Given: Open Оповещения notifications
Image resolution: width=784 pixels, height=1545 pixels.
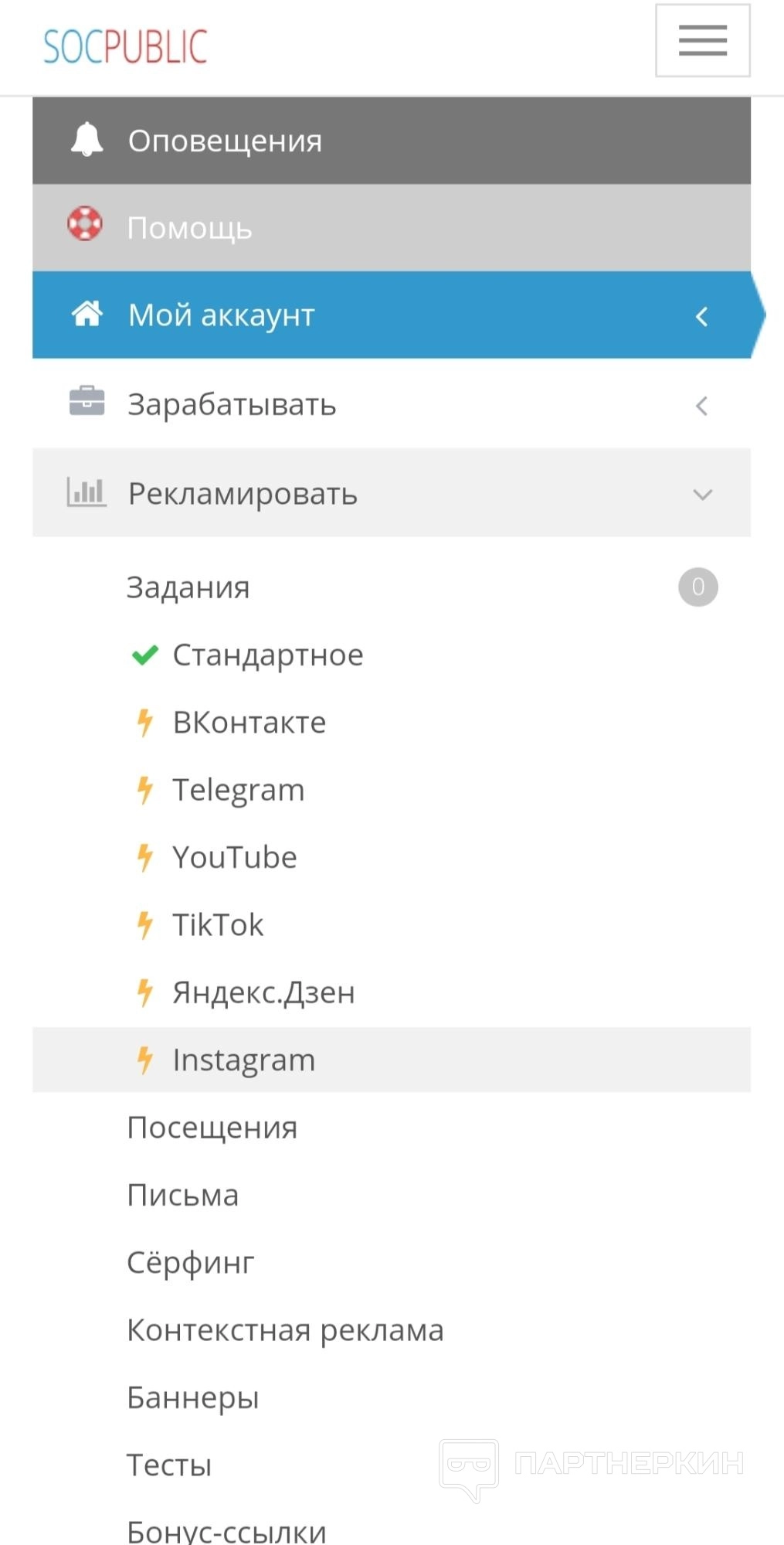Looking at the screenshot, I should [x=224, y=141].
